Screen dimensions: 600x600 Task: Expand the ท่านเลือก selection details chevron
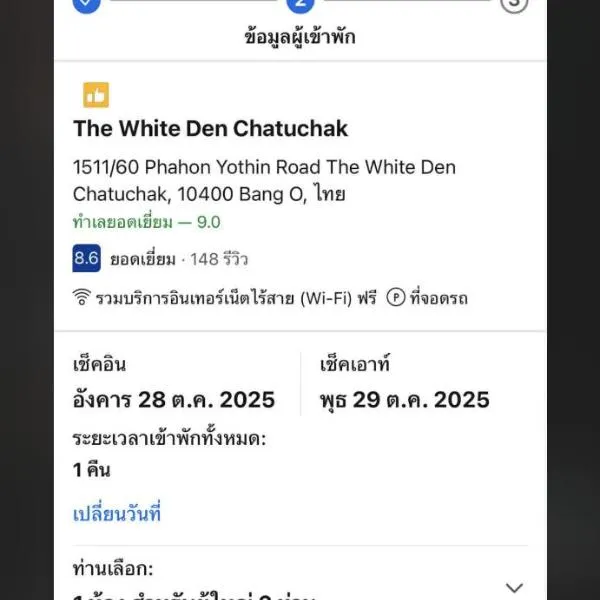(x=514, y=587)
